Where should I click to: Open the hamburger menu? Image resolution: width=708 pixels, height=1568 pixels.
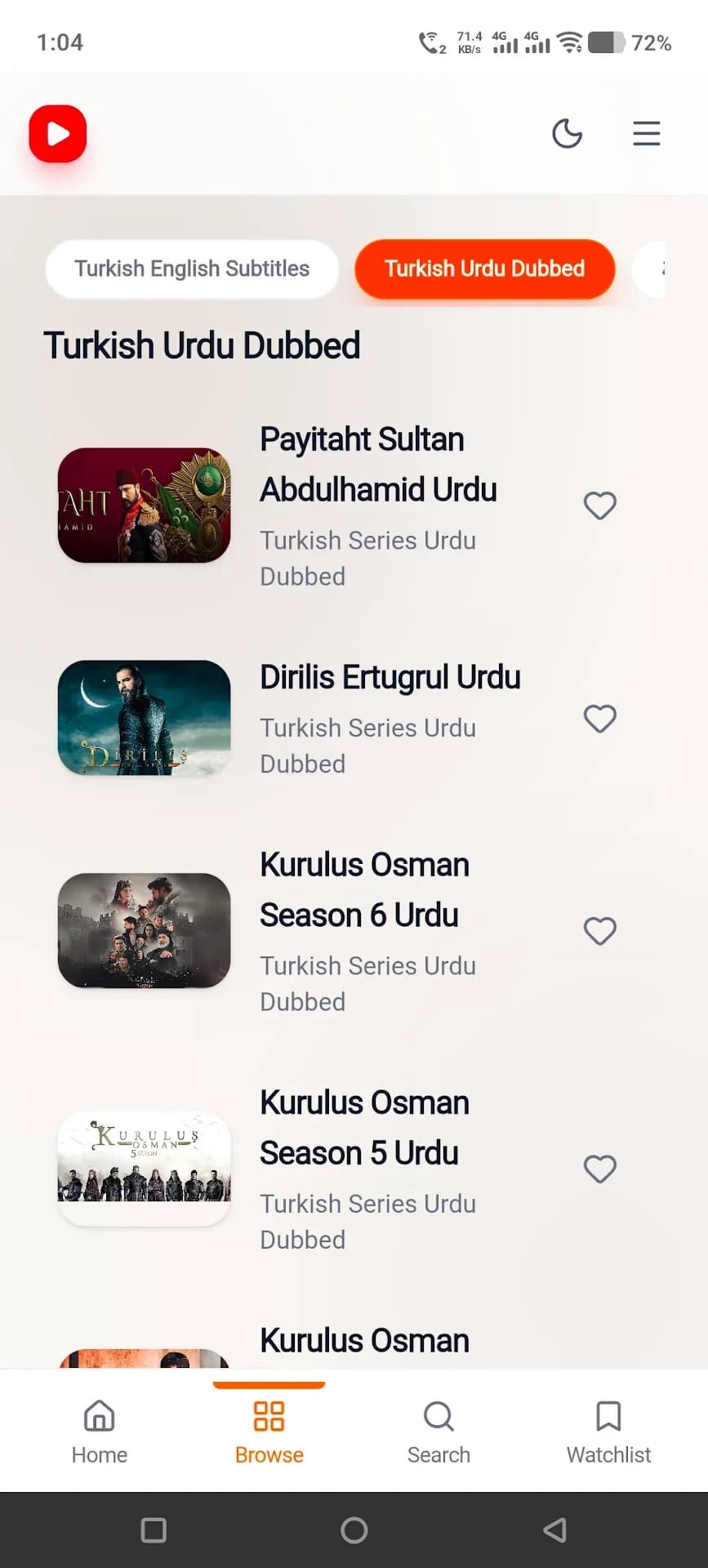(646, 133)
